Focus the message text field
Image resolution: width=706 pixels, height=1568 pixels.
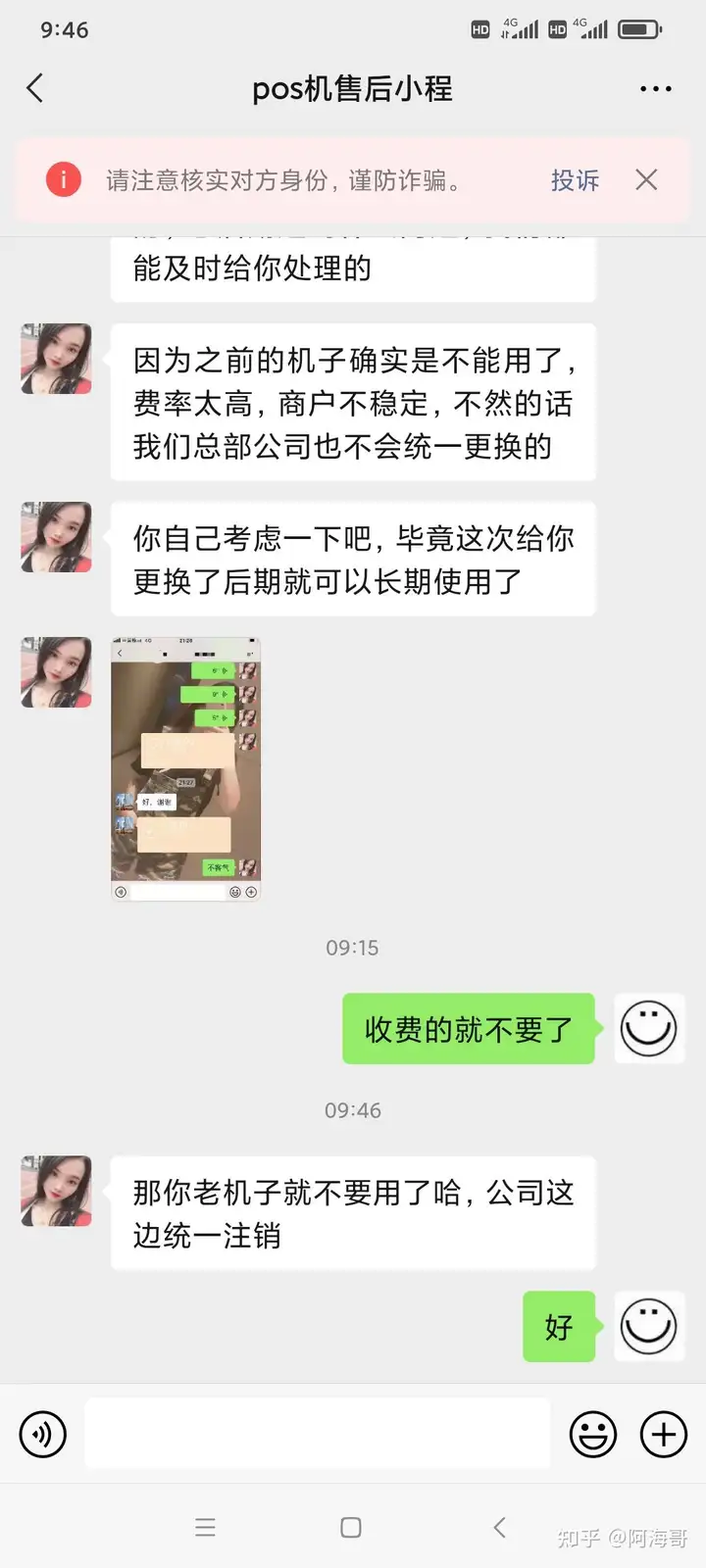click(x=317, y=1434)
